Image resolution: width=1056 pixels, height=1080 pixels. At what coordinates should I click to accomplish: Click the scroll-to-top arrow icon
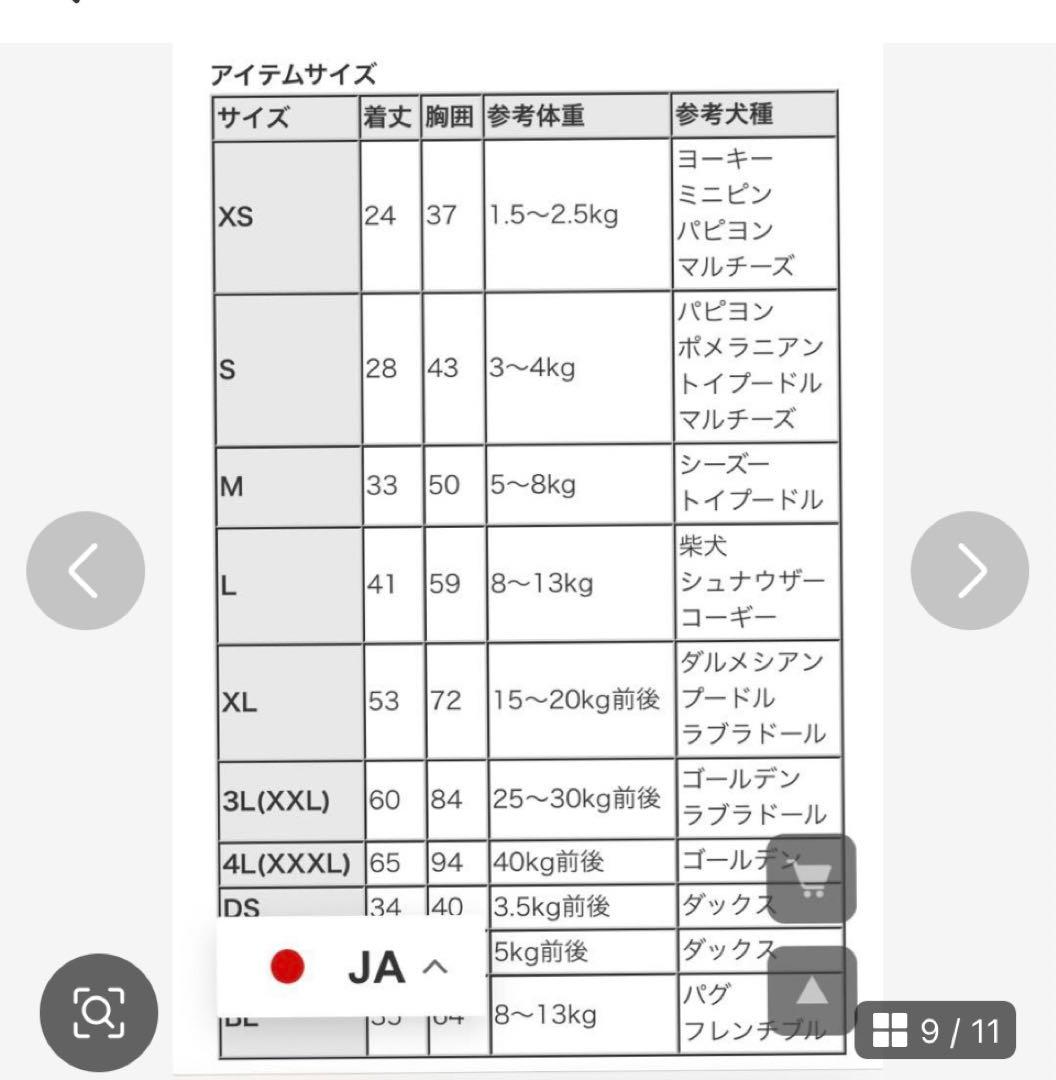[812, 994]
